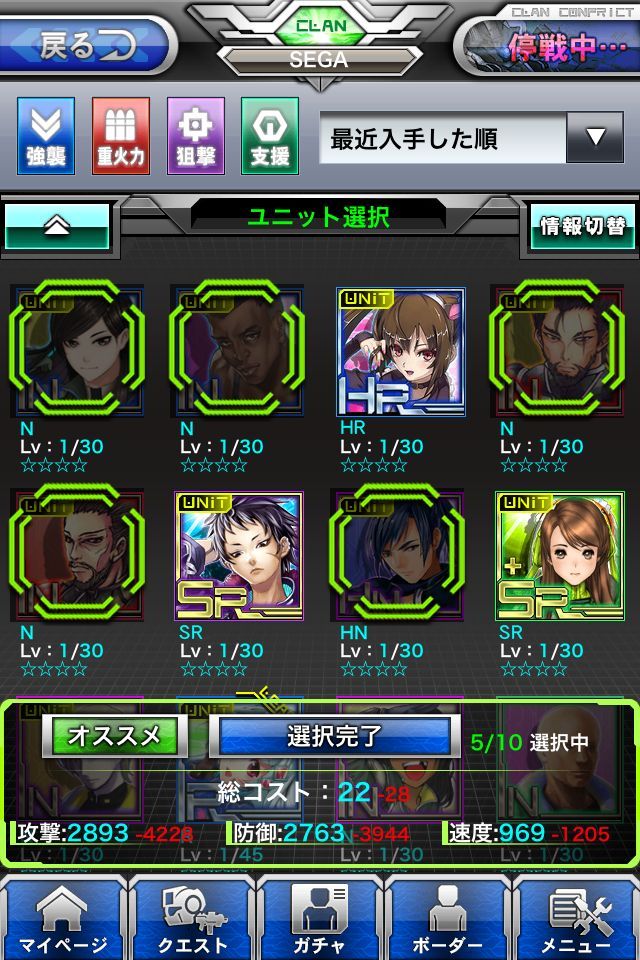Viewport: 640px width, 960px height.
Task: Deselect the HN unit card
Action: coord(400,556)
